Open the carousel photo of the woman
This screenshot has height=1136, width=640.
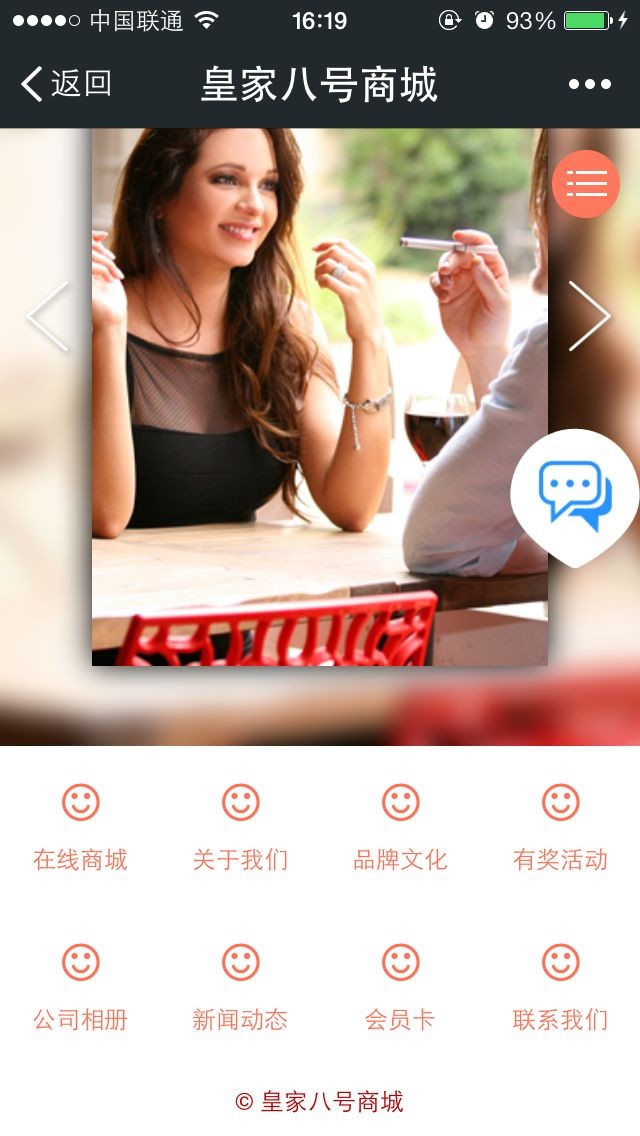300,400
